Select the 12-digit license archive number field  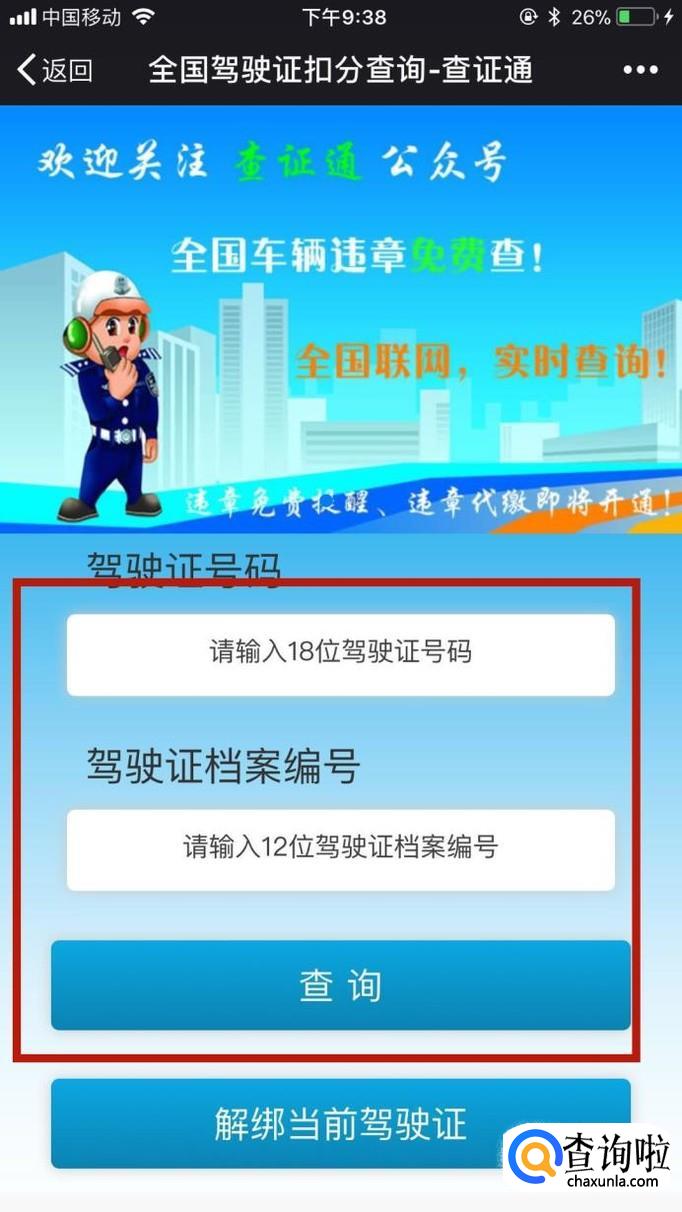tap(341, 849)
